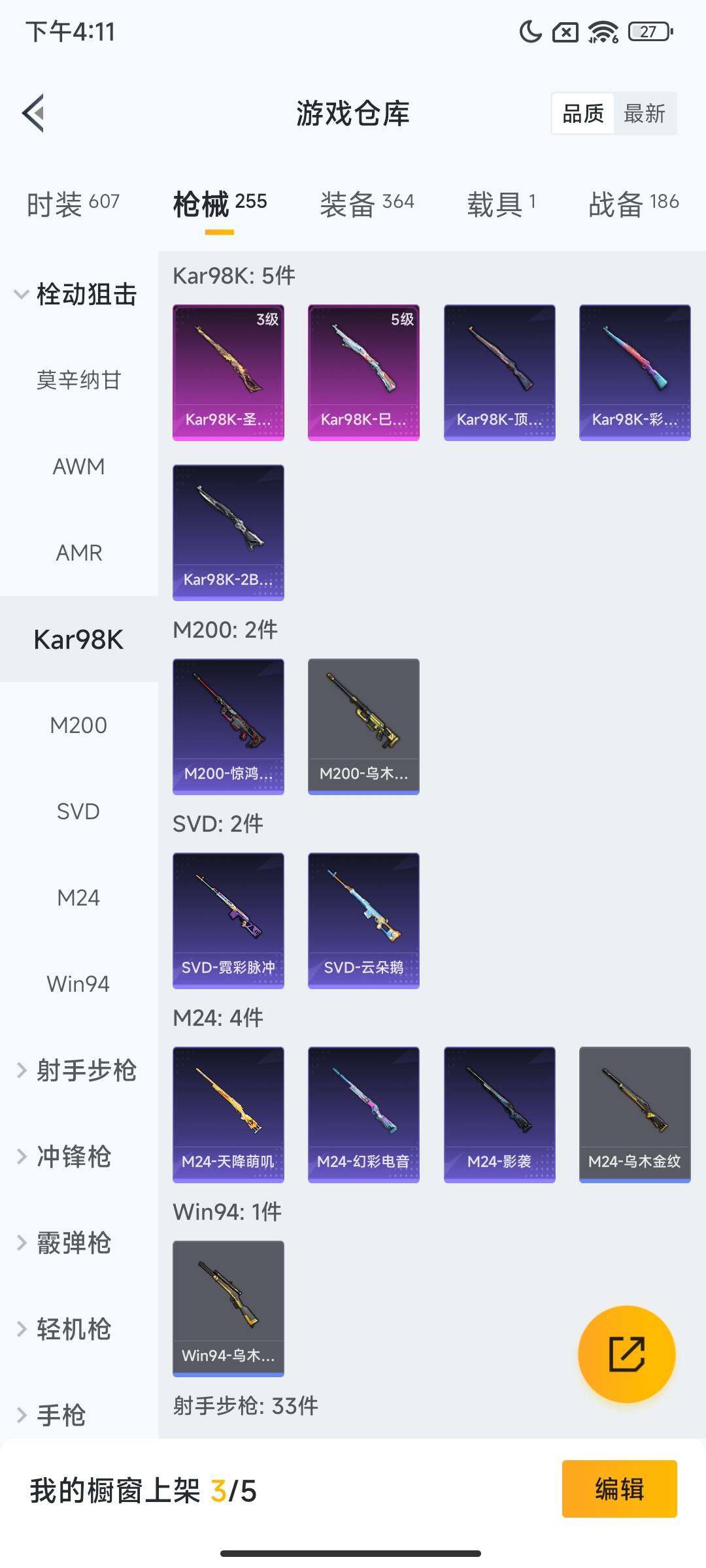Expand the 霰弹枪 category
Image resolution: width=706 pixels, height=1568 pixels.
tap(65, 1243)
